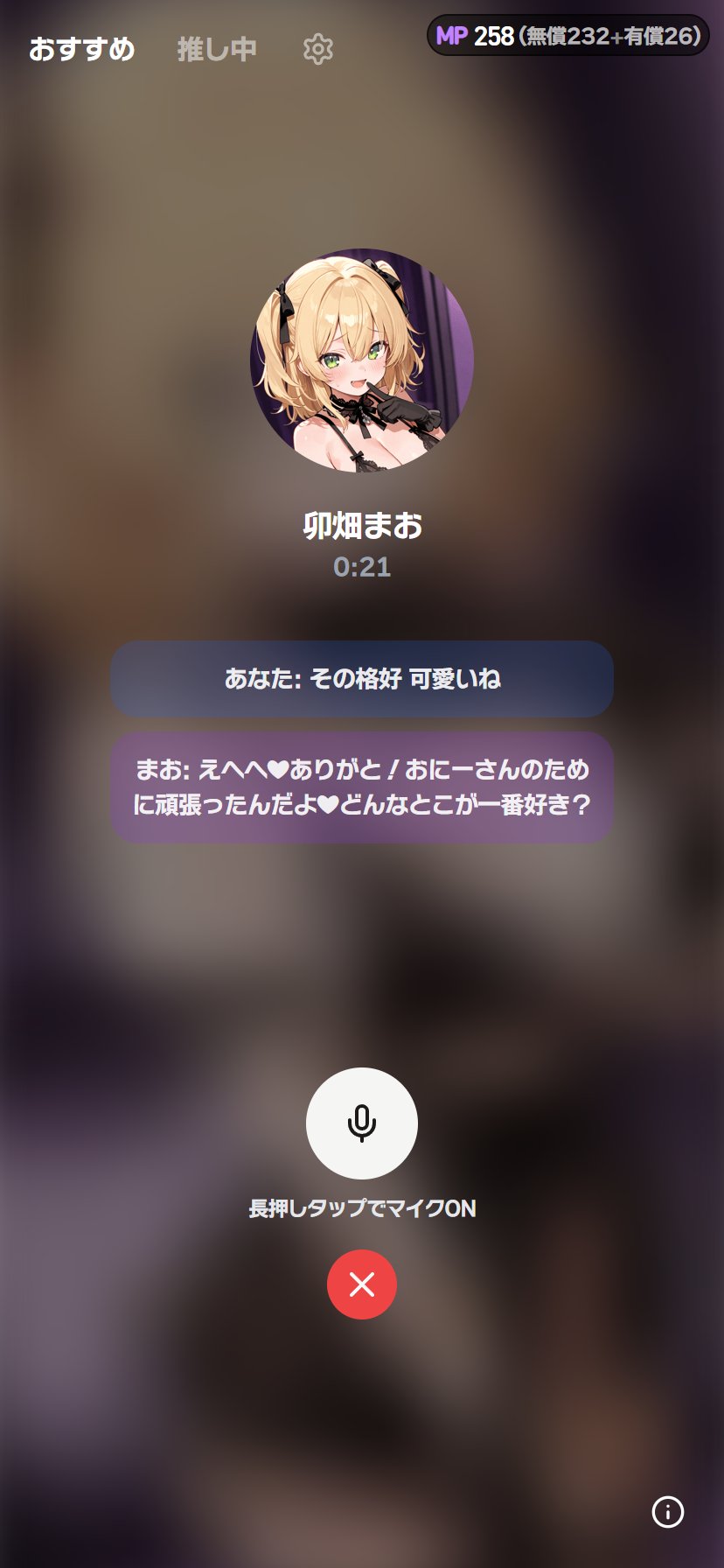724x1568 pixels.
Task: End the call with the red X
Action: (362, 1284)
